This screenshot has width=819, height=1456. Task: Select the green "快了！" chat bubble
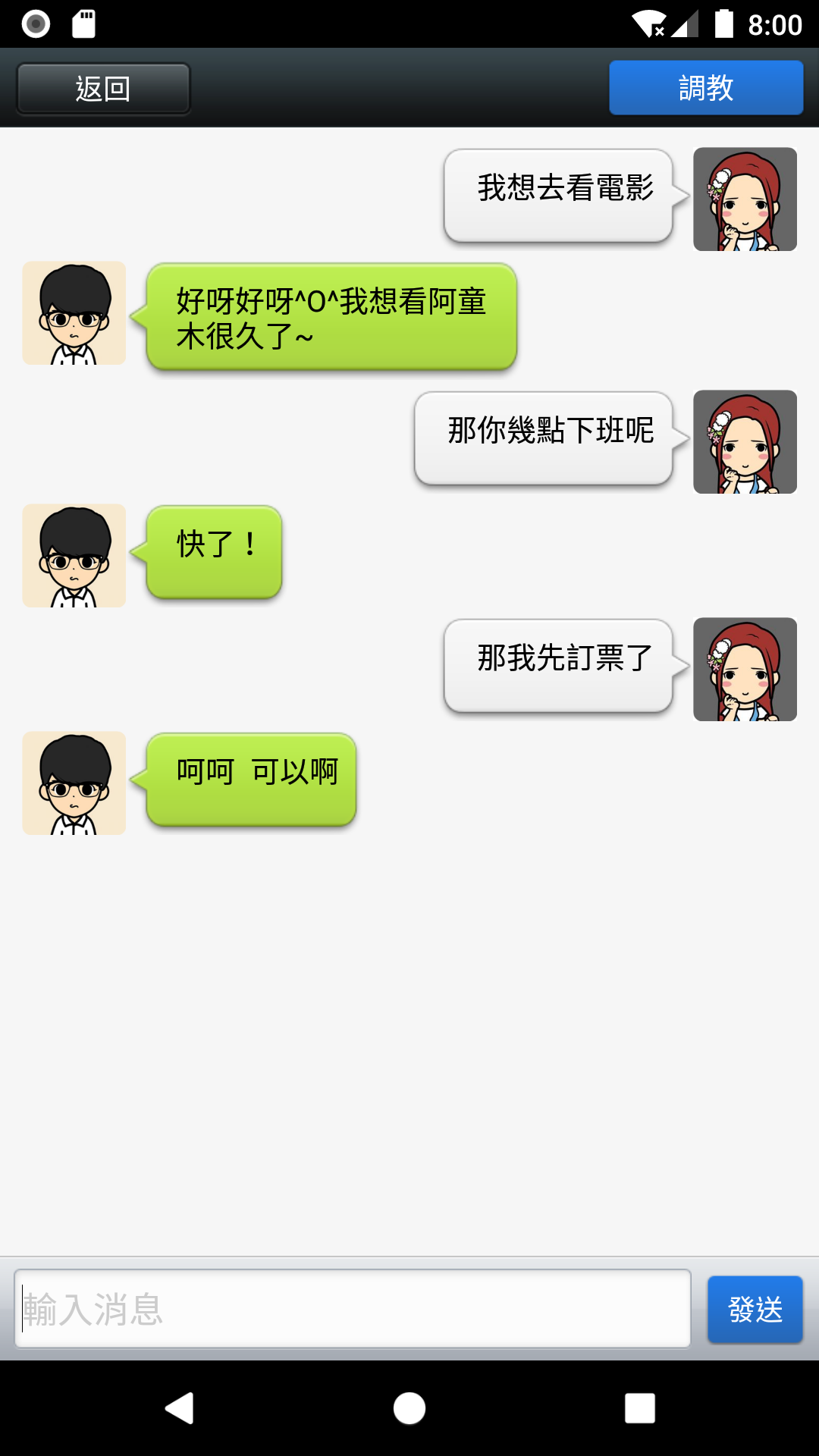pos(212,548)
